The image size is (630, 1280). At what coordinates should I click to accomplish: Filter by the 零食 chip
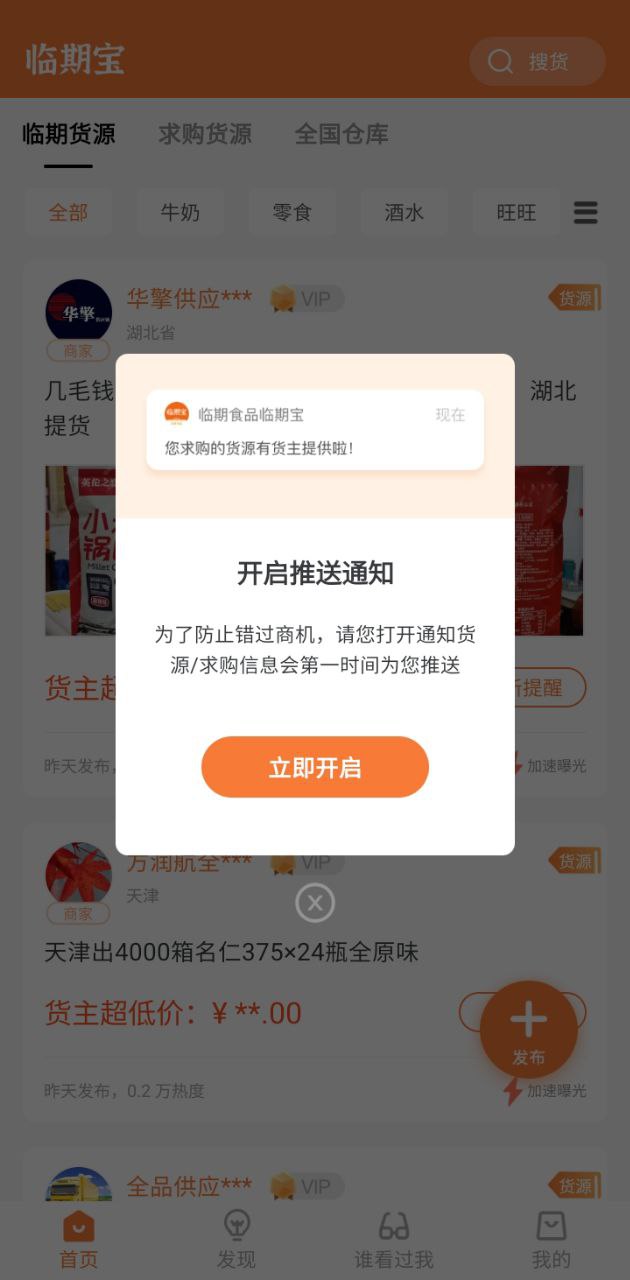point(292,212)
